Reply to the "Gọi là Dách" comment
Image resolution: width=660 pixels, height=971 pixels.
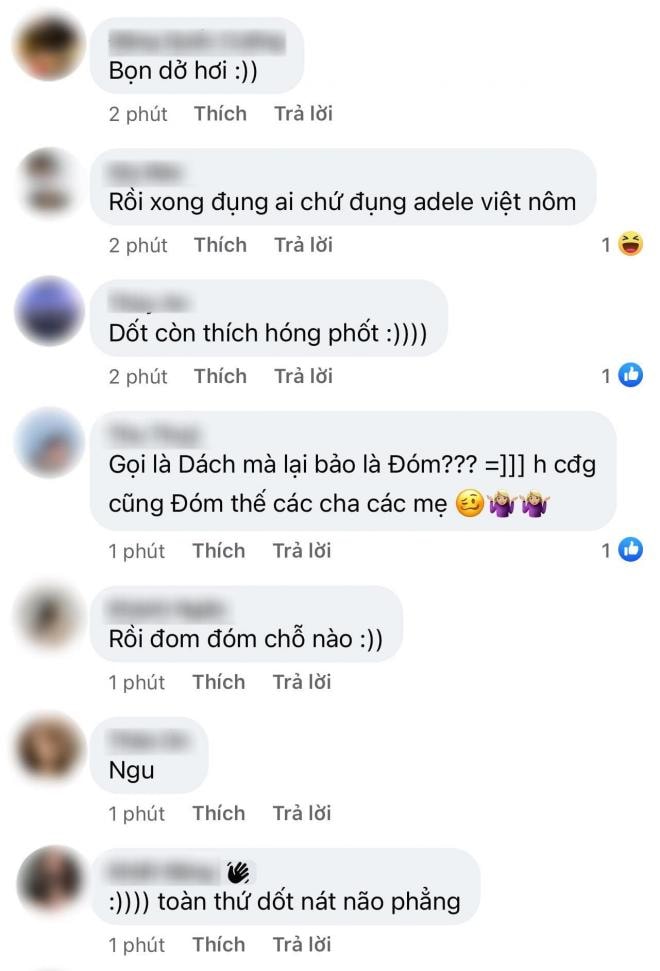pyautogui.click(x=302, y=550)
